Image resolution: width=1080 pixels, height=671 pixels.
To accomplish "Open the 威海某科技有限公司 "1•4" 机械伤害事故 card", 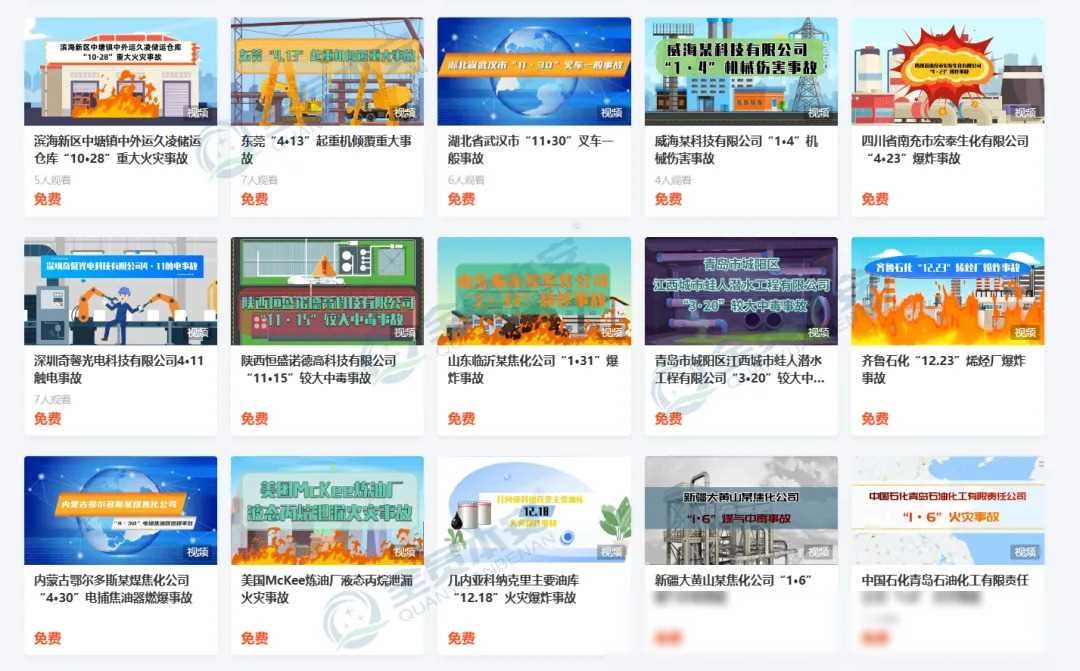I will pos(741,72).
